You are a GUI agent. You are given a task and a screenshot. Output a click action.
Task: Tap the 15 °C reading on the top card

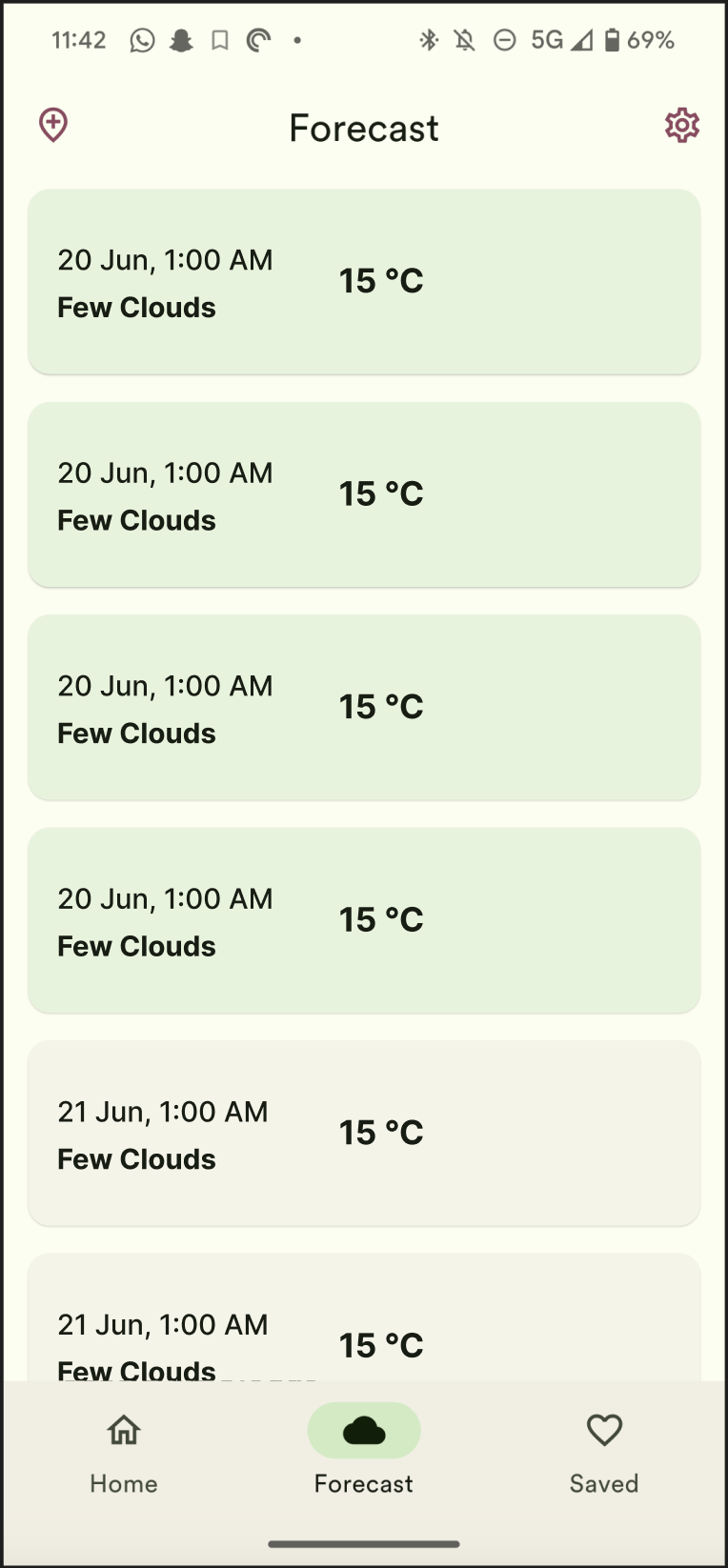(381, 280)
